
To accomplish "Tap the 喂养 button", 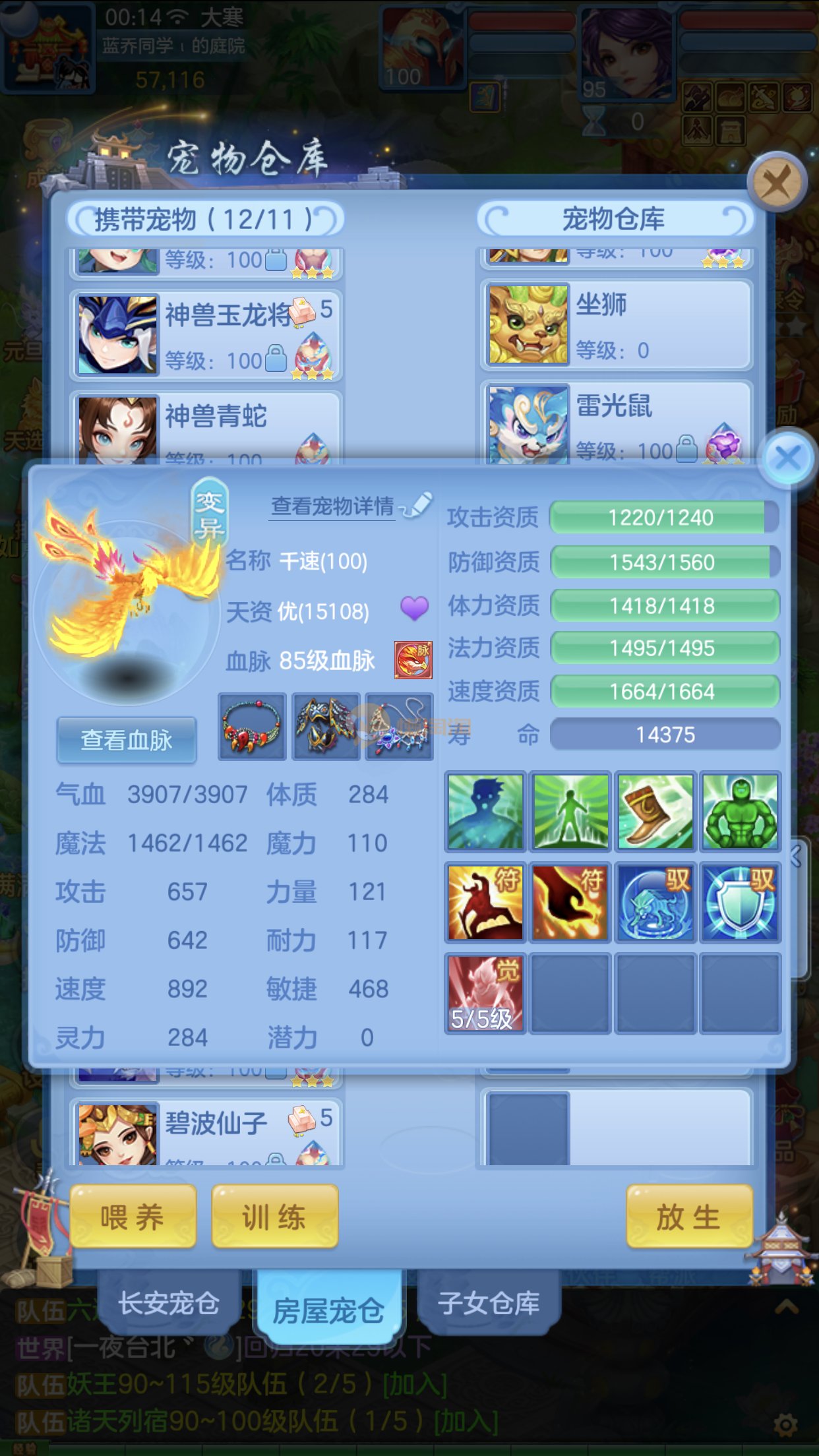I will click(133, 1217).
